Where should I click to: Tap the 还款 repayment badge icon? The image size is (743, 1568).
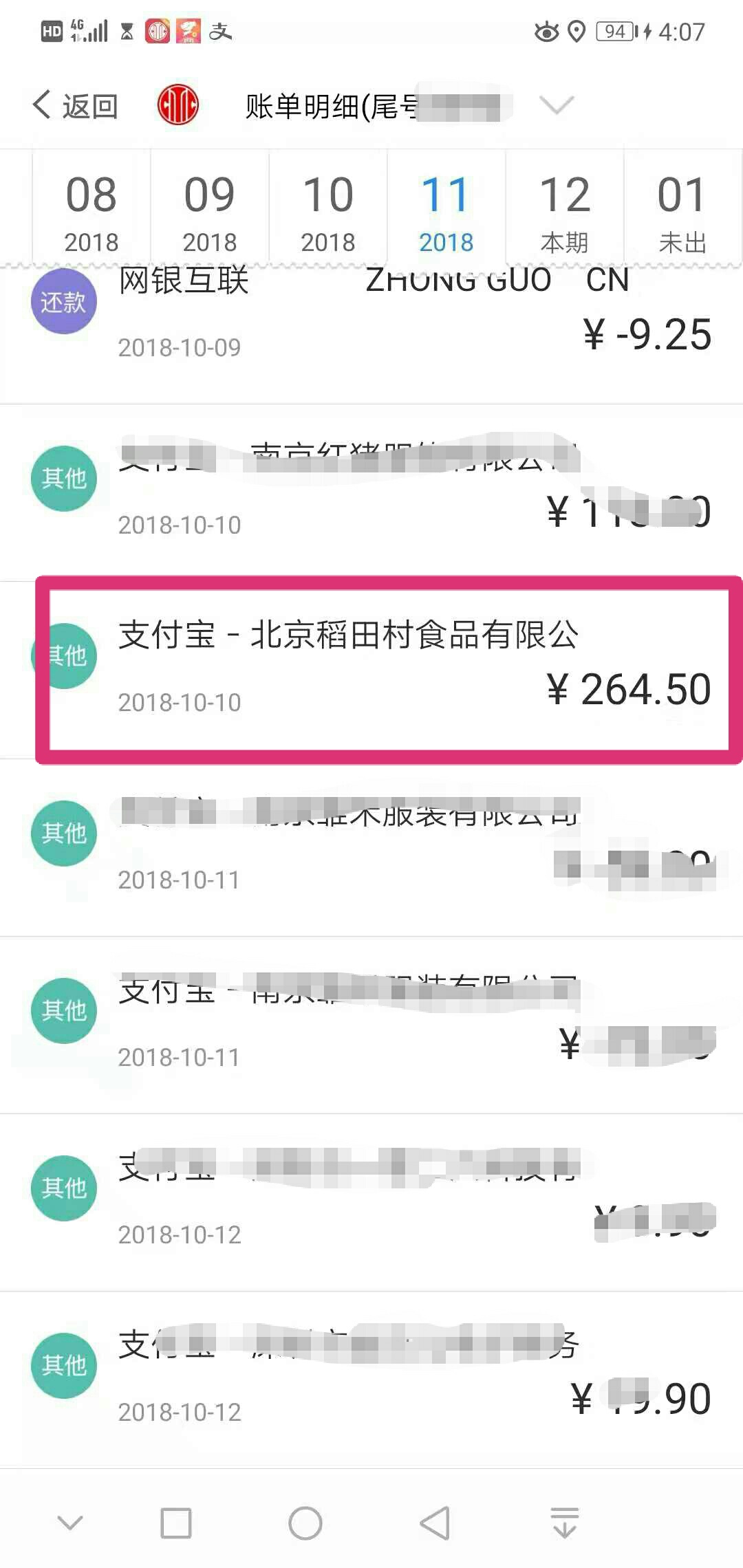pos(64,301)
